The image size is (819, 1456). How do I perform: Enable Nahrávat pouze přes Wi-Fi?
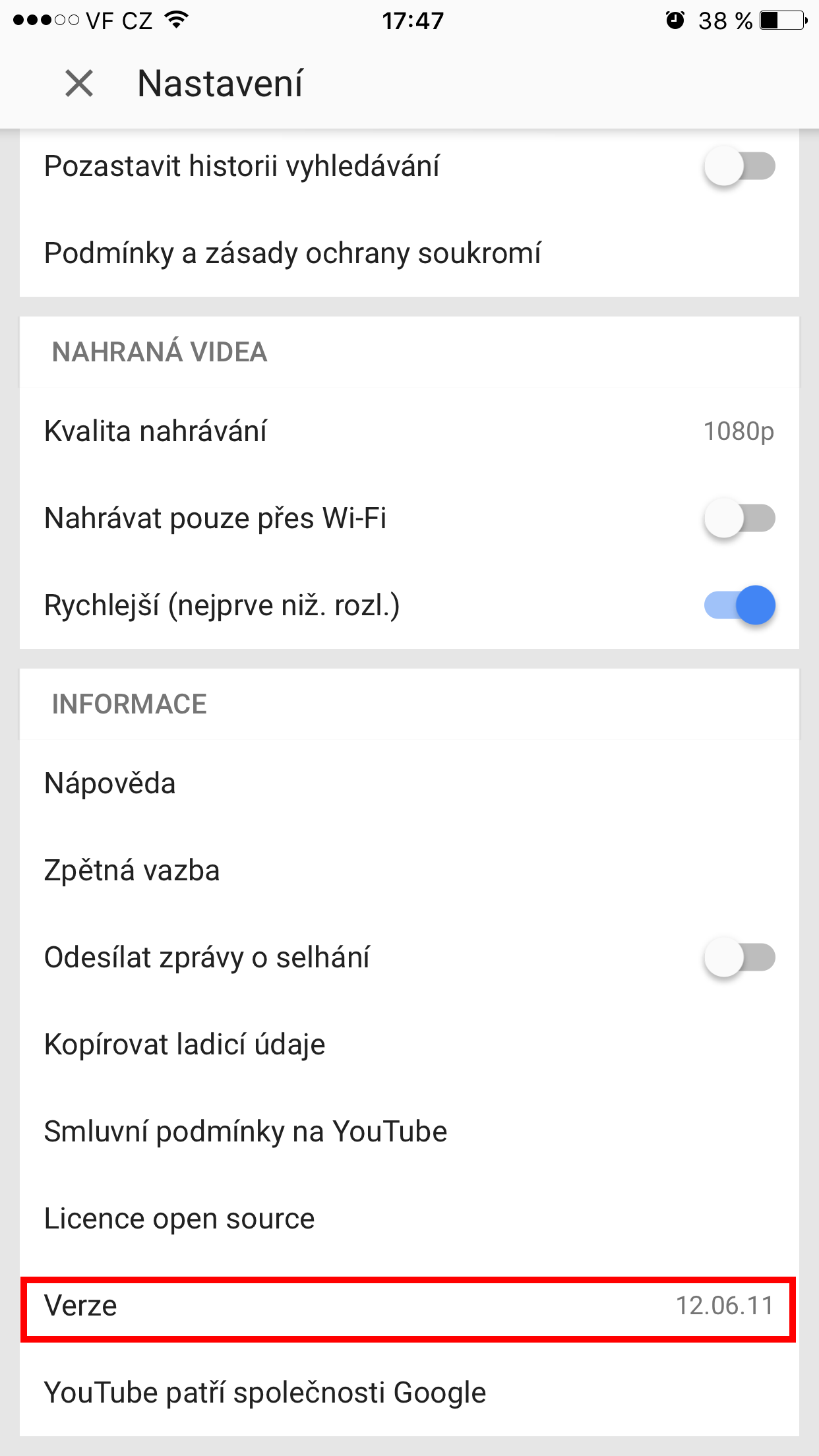pos(739,518)
